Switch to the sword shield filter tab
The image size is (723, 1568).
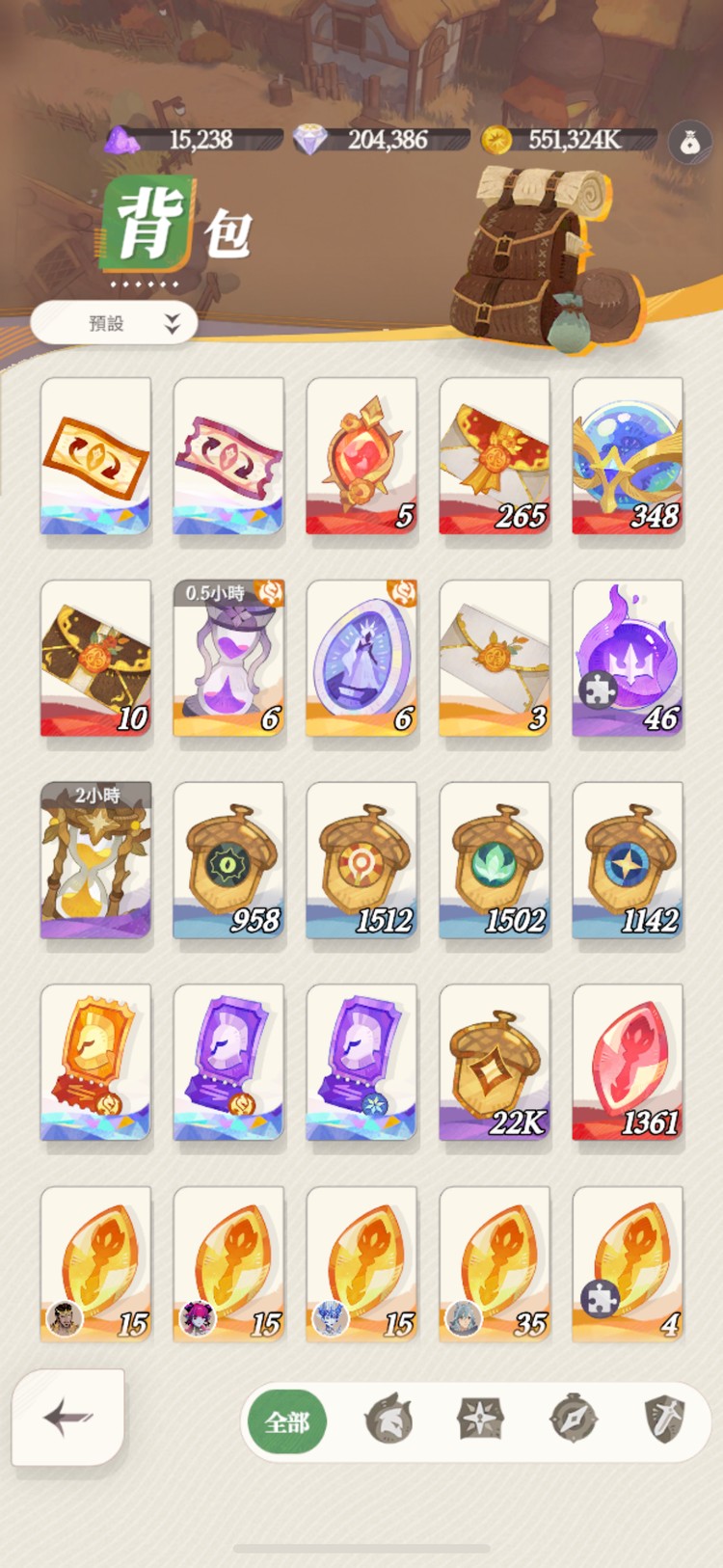click(x=663, y=1419)
